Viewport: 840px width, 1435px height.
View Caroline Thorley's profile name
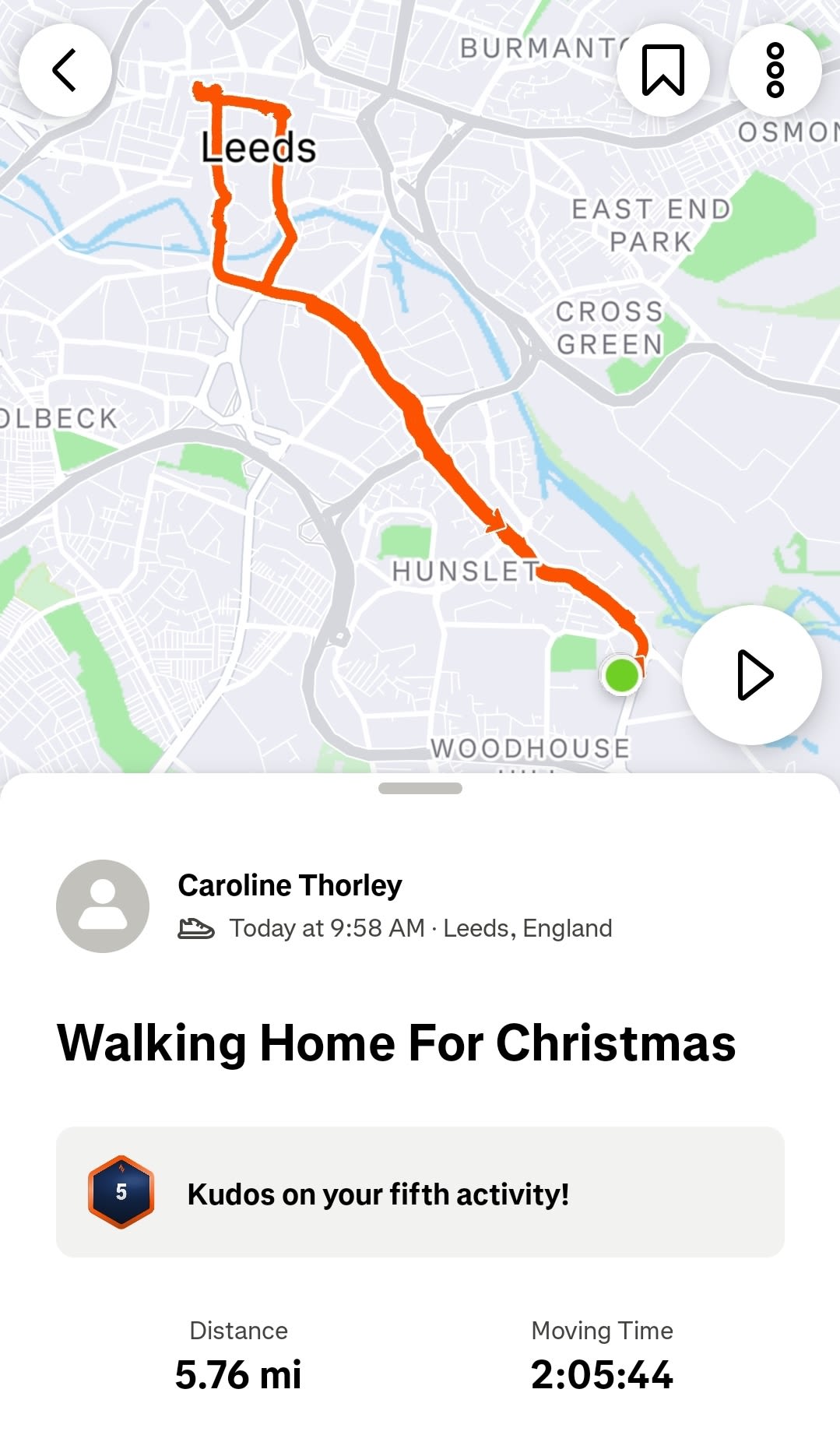coord(290,885)
